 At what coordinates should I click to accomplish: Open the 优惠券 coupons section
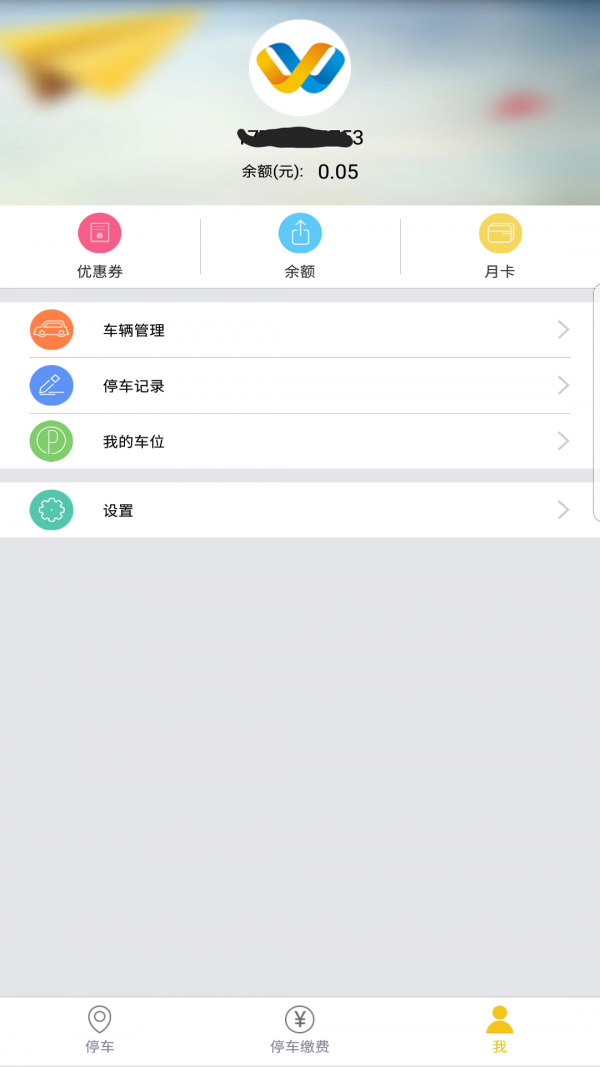tap(100, 245)
